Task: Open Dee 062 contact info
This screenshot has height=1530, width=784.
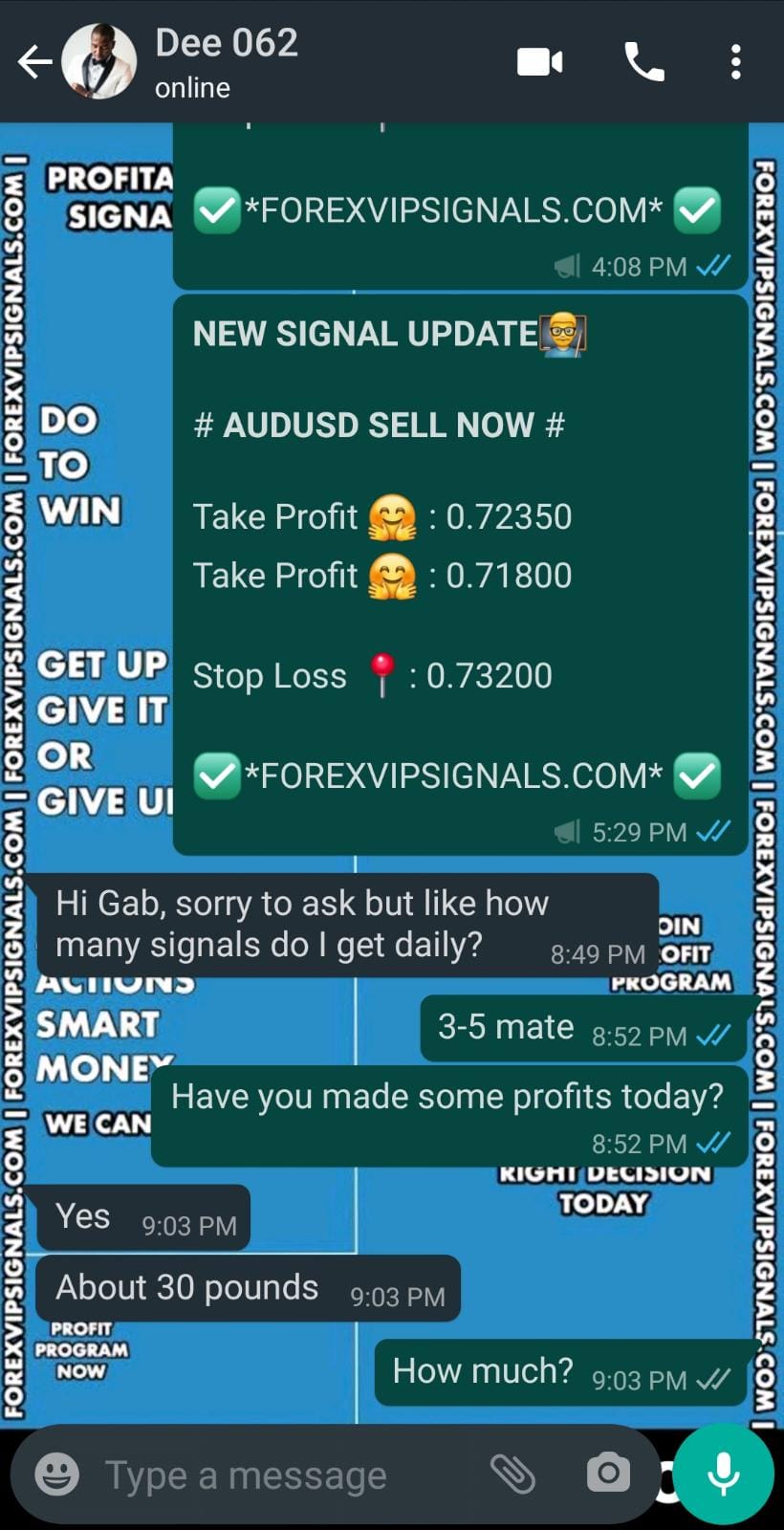Action: pos(227,61)
